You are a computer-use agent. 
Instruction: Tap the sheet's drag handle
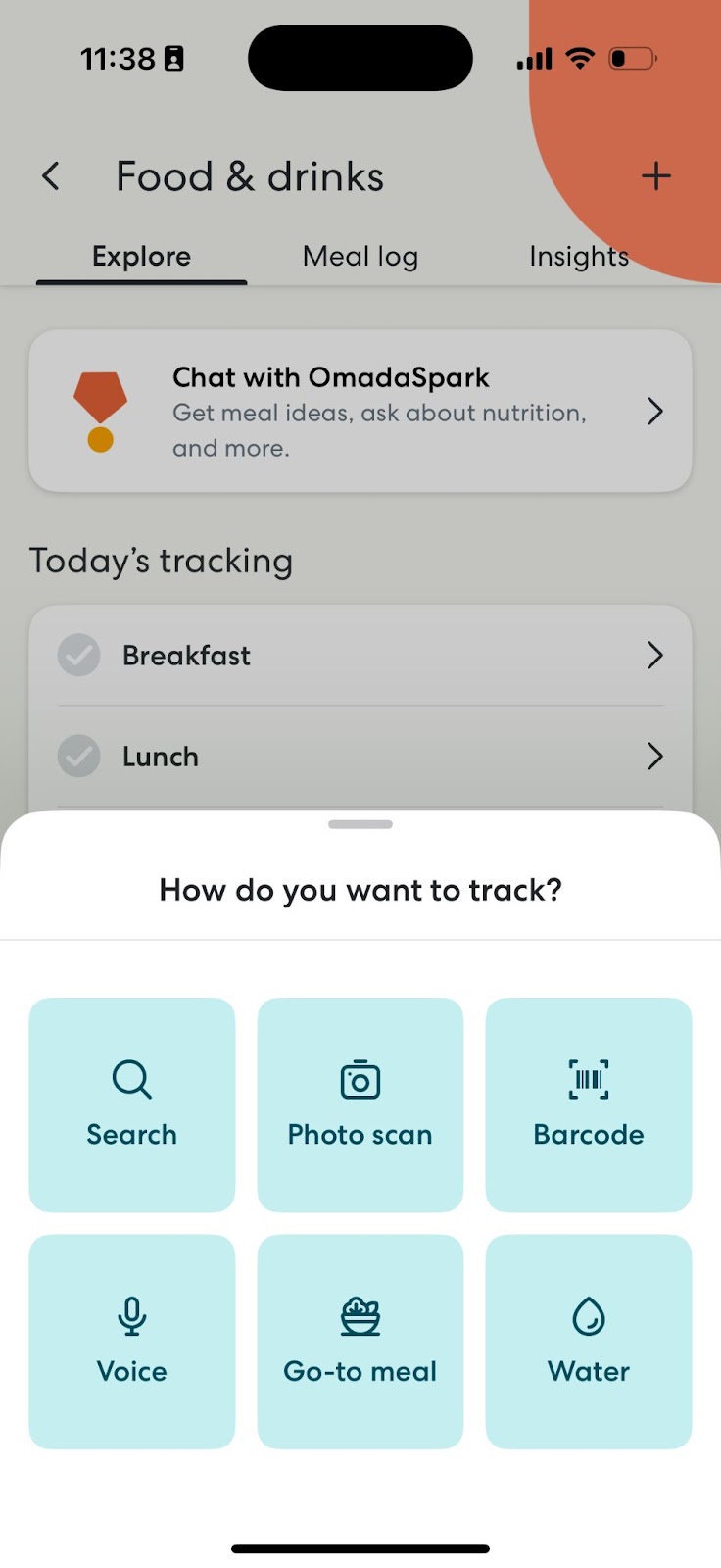[x=360, y=824]
